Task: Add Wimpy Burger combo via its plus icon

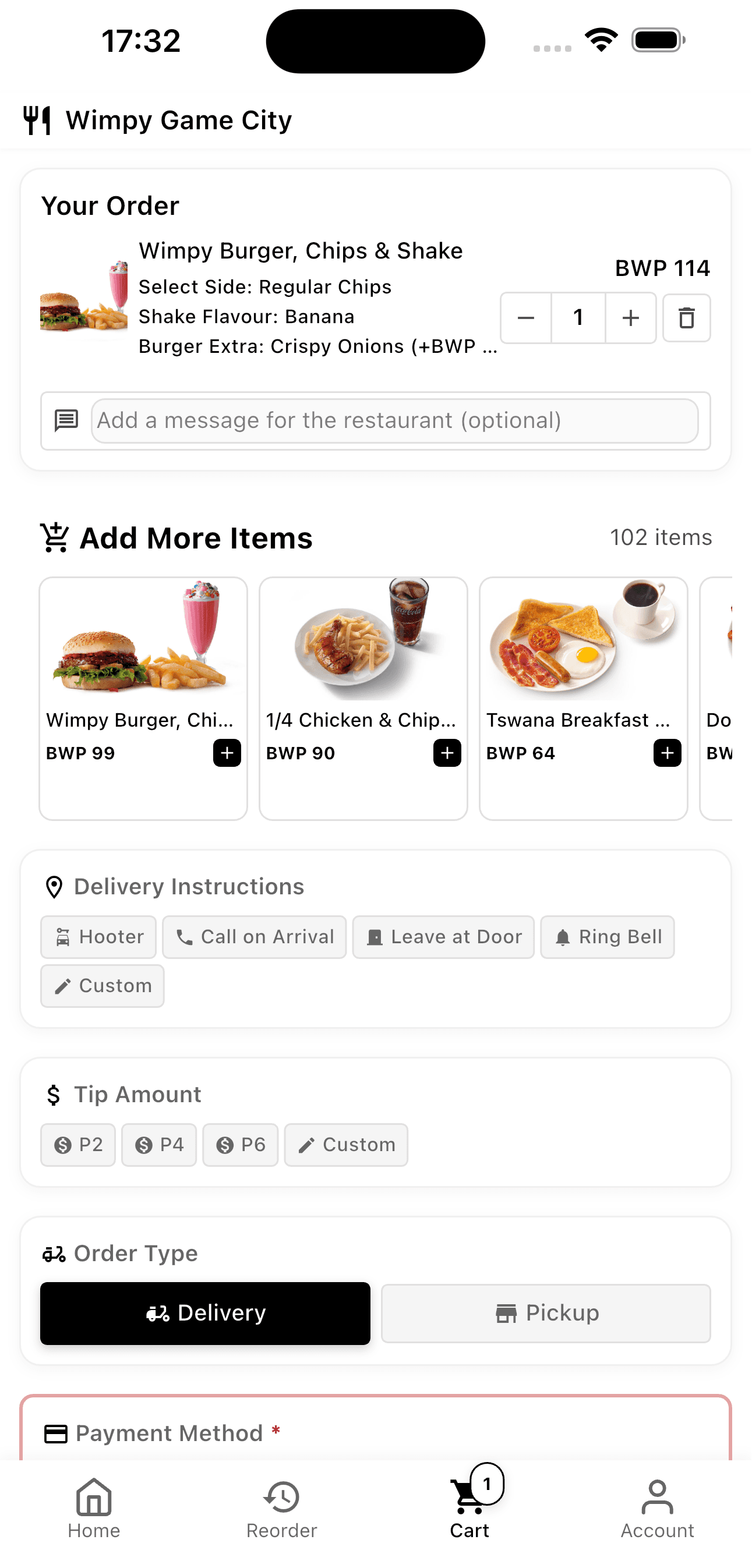Action: point(226,753)
